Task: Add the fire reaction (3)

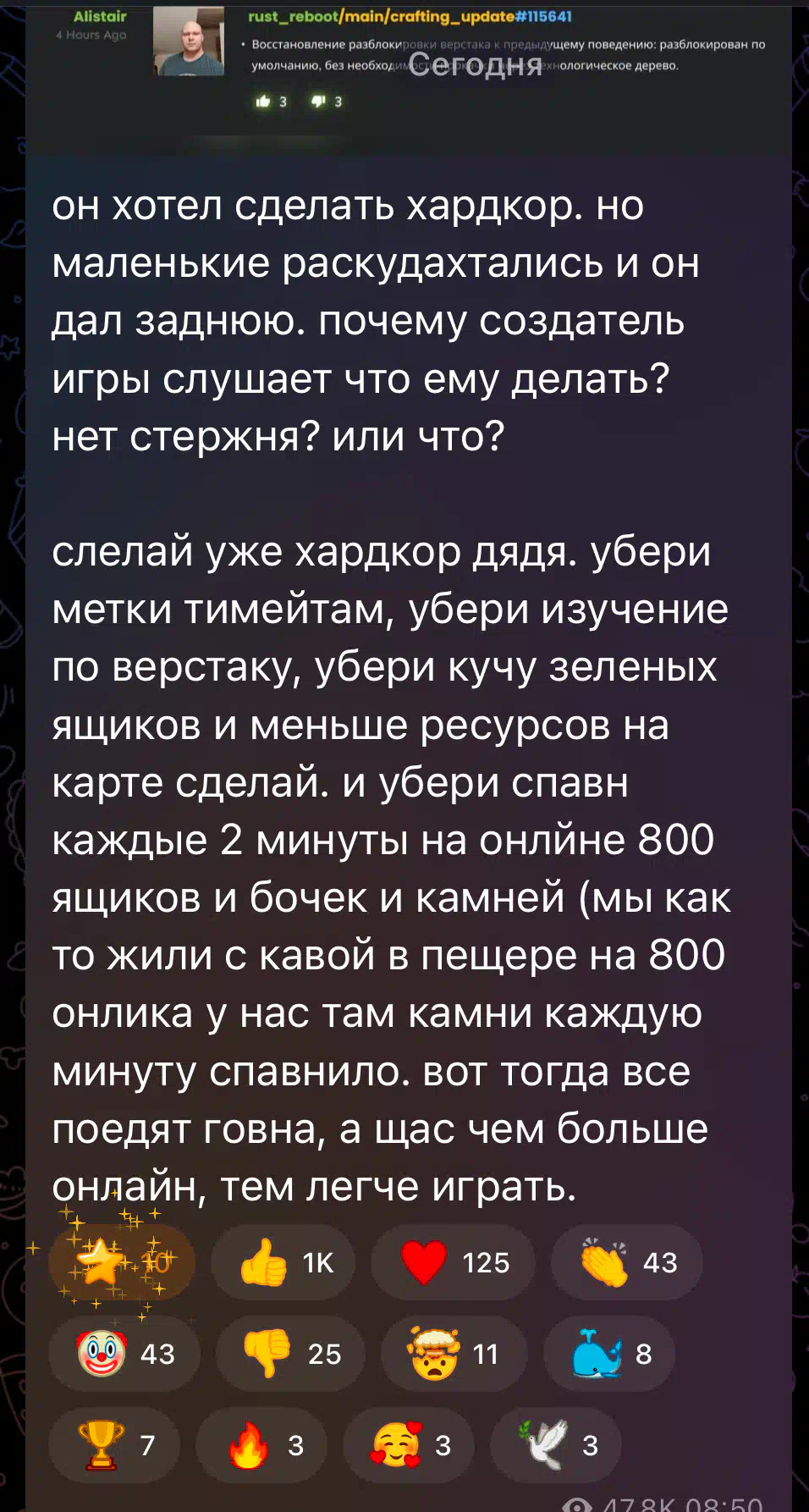Action: [261, 1445]
